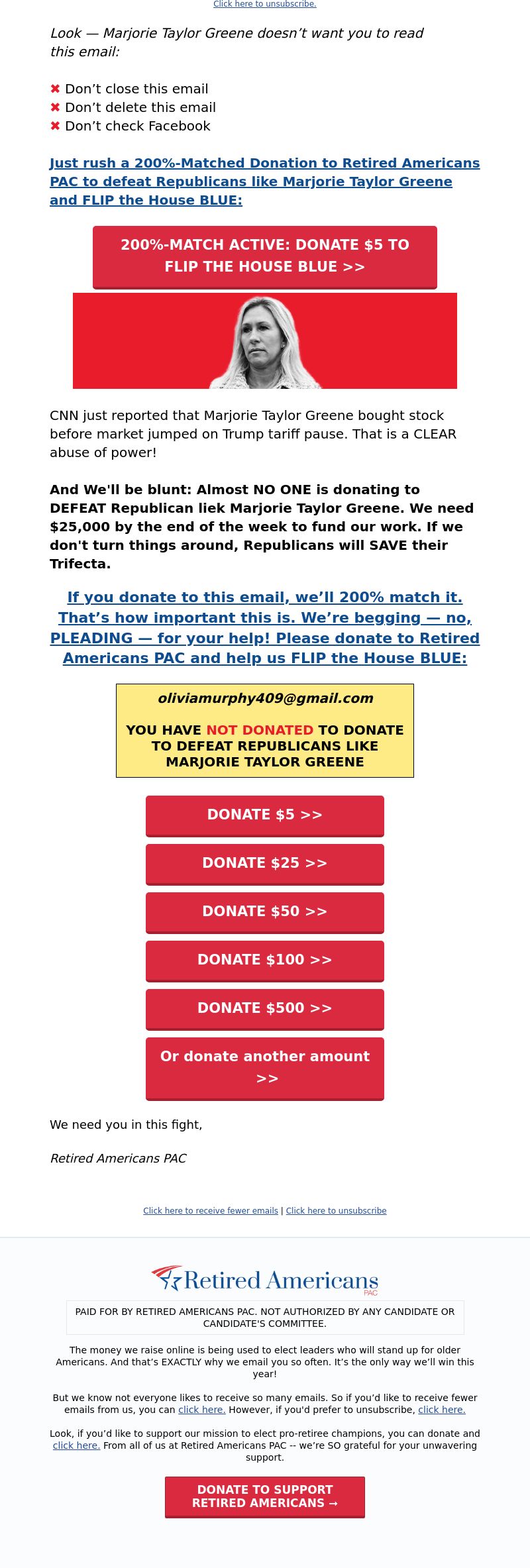Tap 'click here' after 'emails from us, you can'

pyautogui.click(x=202, y=1410)
